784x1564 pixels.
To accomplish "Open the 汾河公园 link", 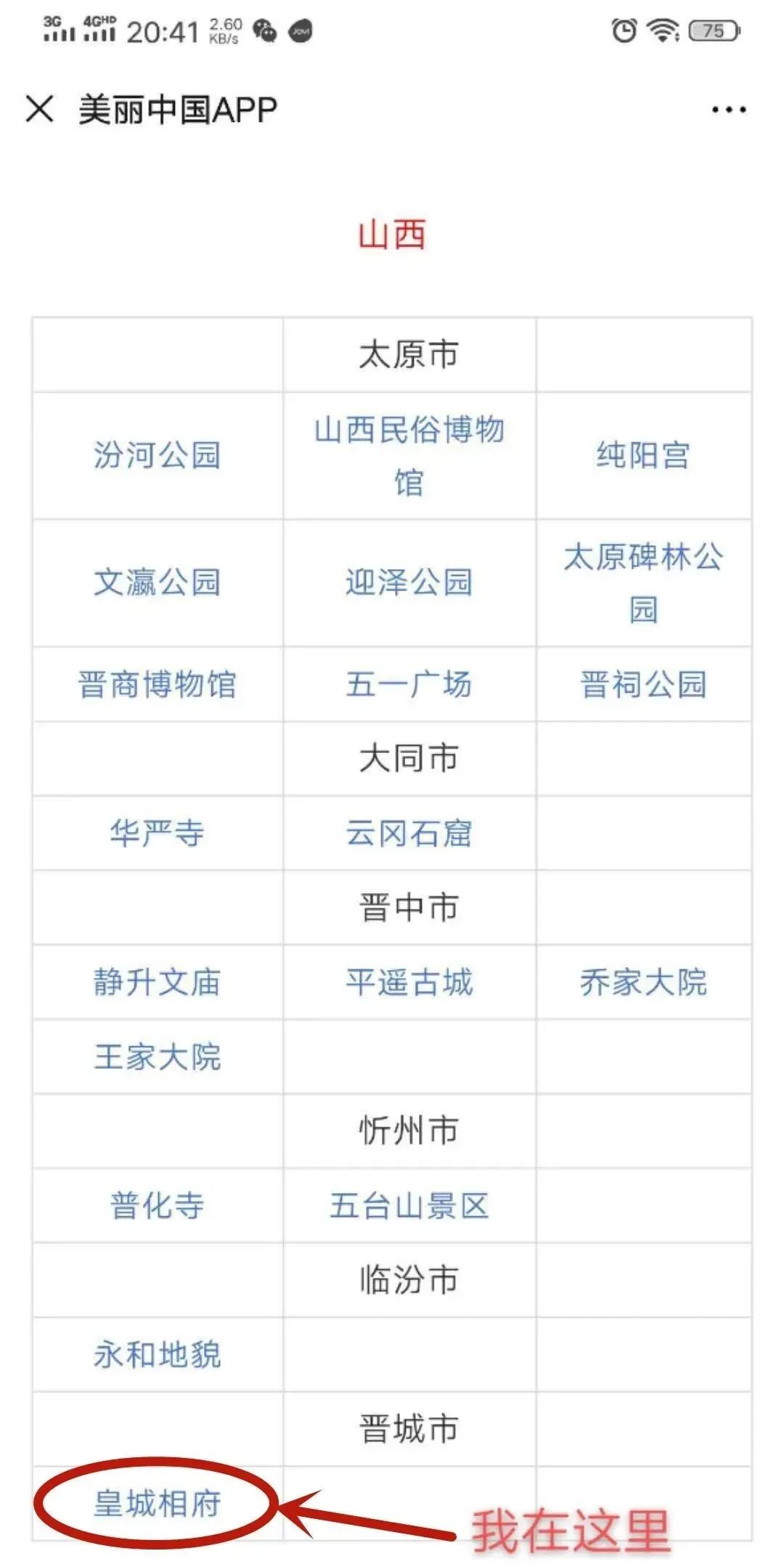I will 157,455.
